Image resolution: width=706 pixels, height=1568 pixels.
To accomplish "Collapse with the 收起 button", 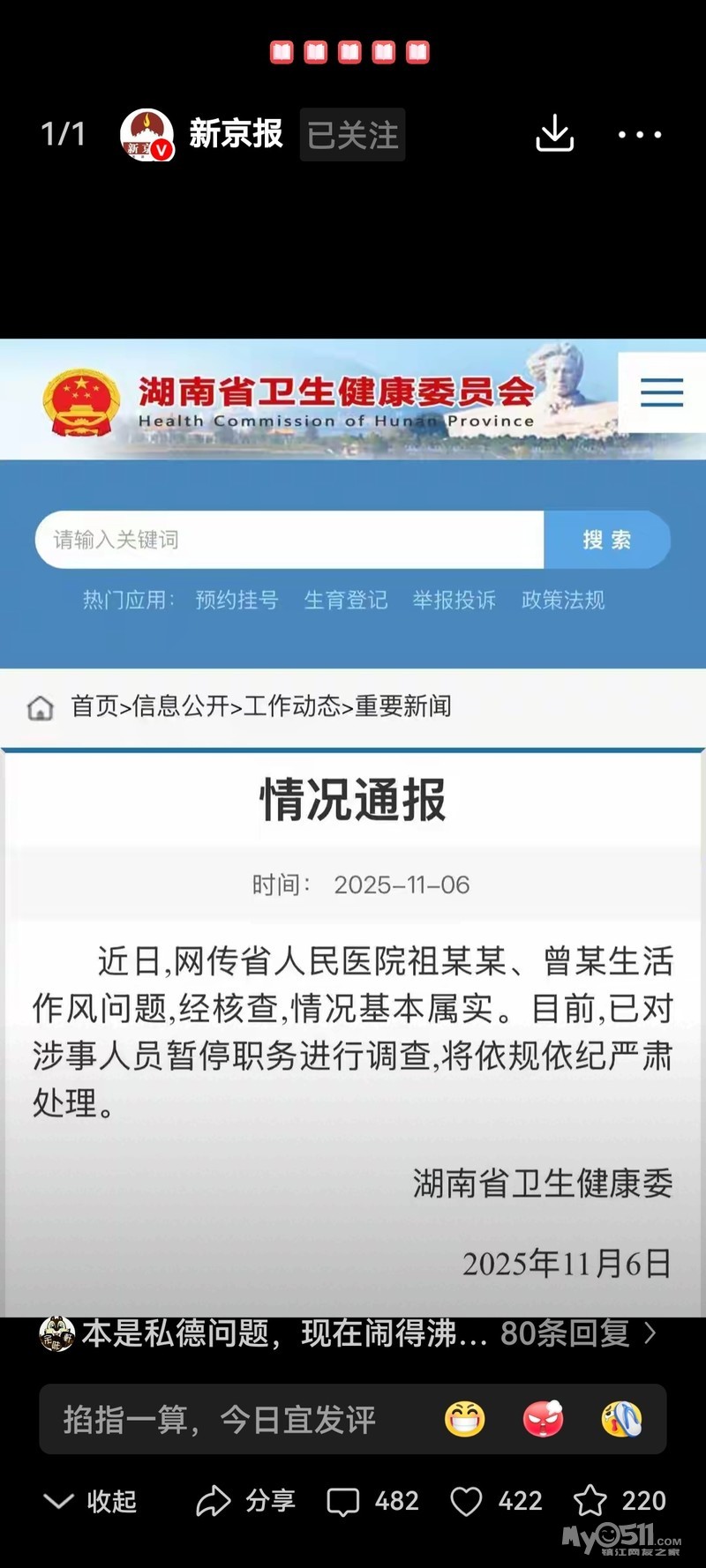I will click(x=90, y=1501).
